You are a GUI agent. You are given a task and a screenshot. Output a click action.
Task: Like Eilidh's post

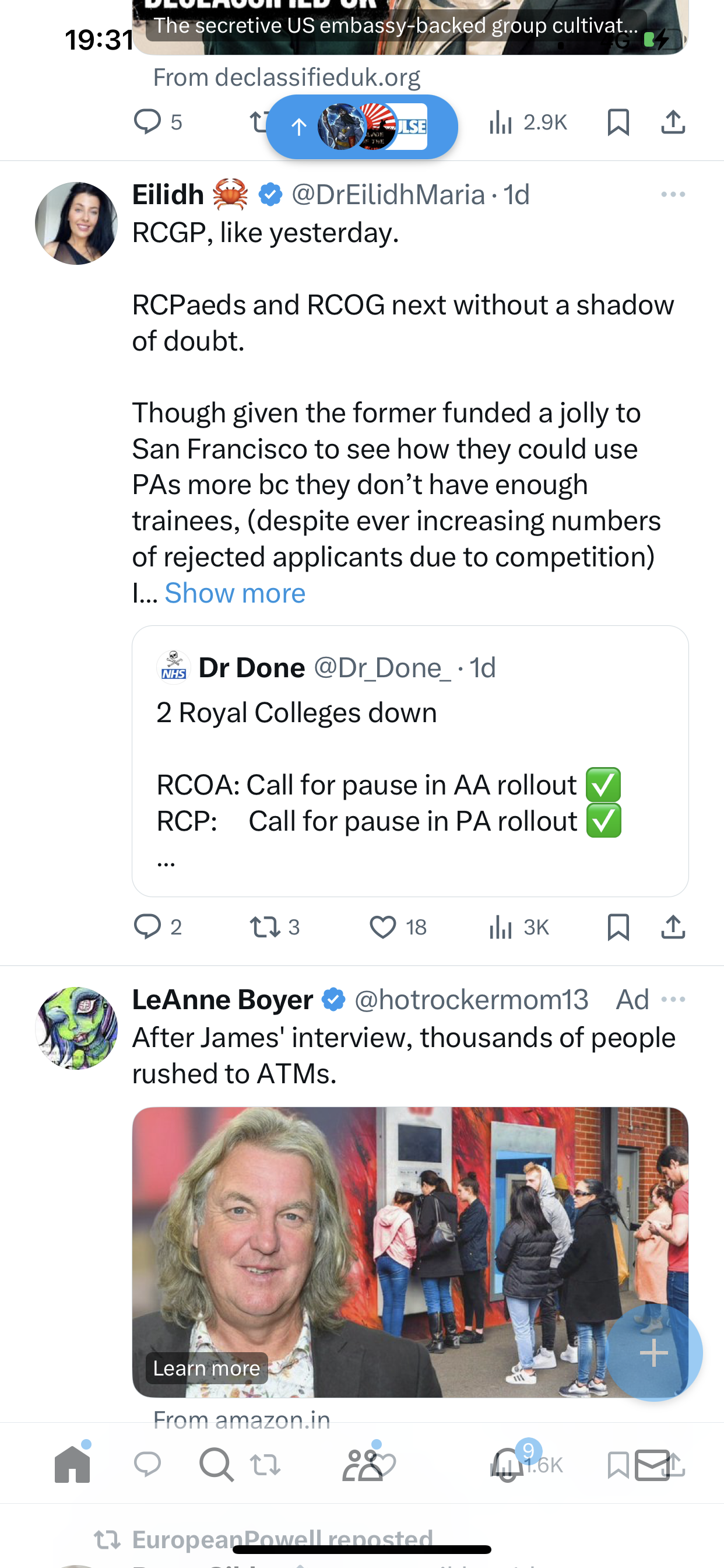click(x=398, y=927)
